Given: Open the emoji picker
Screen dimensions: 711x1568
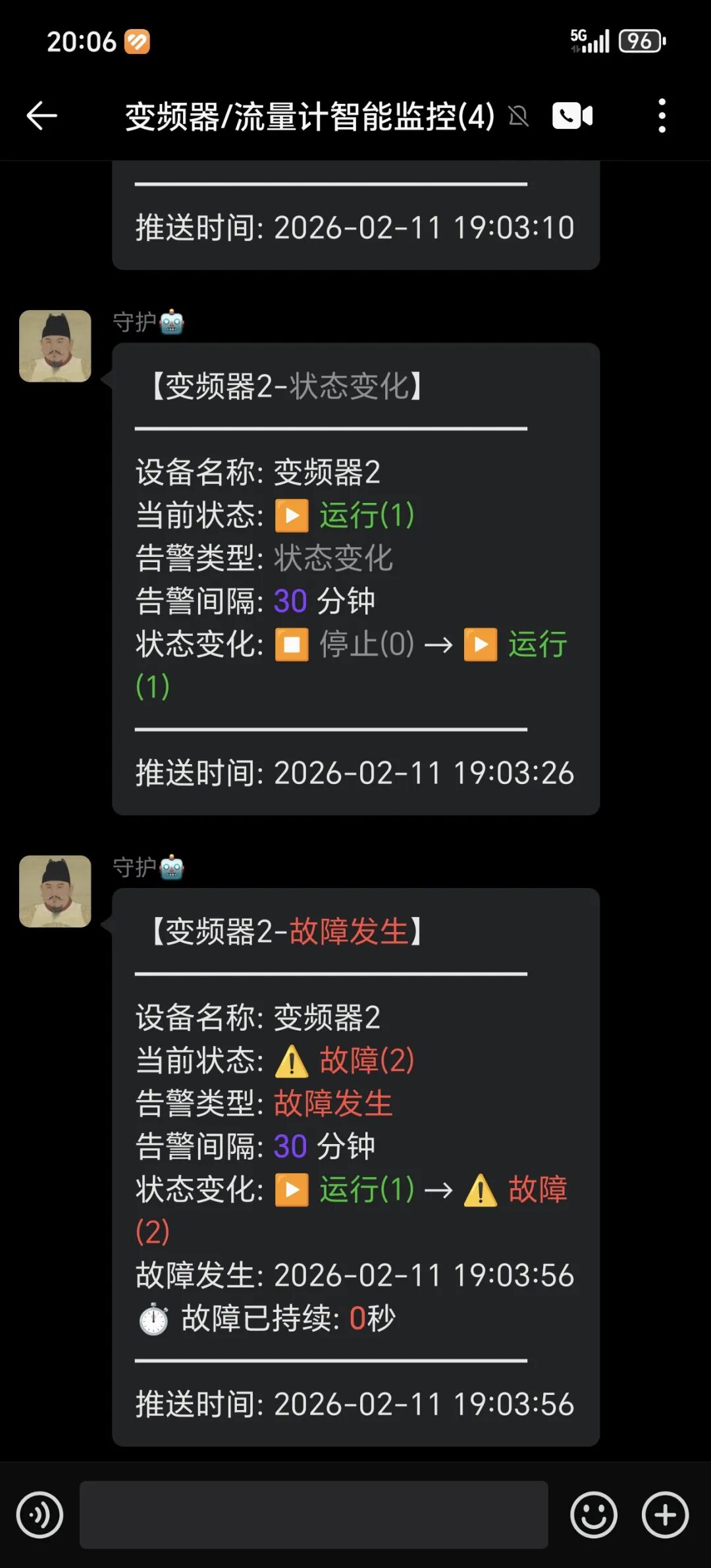Looking at the screenshot, I should click(x=593, y=1515).
